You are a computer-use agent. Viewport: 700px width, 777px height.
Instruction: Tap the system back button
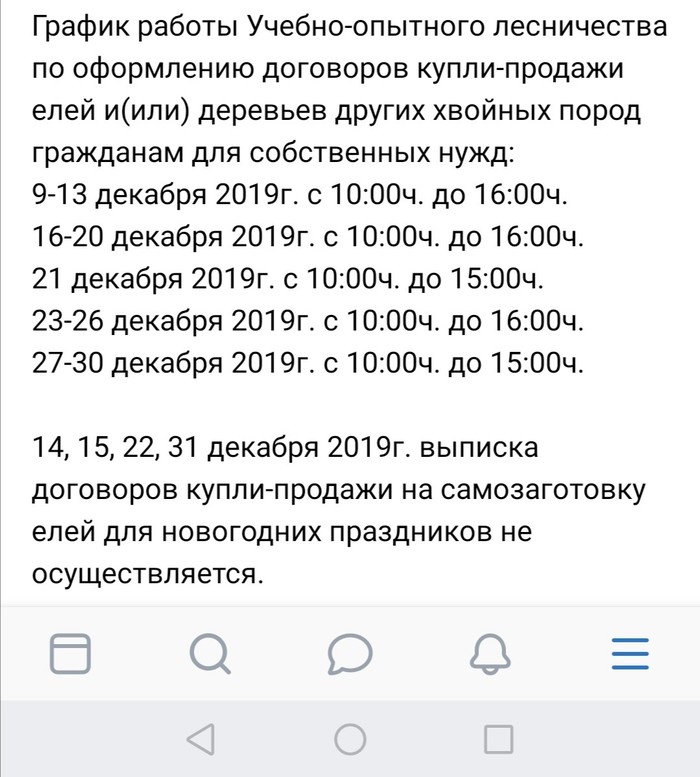coord(200,739)
